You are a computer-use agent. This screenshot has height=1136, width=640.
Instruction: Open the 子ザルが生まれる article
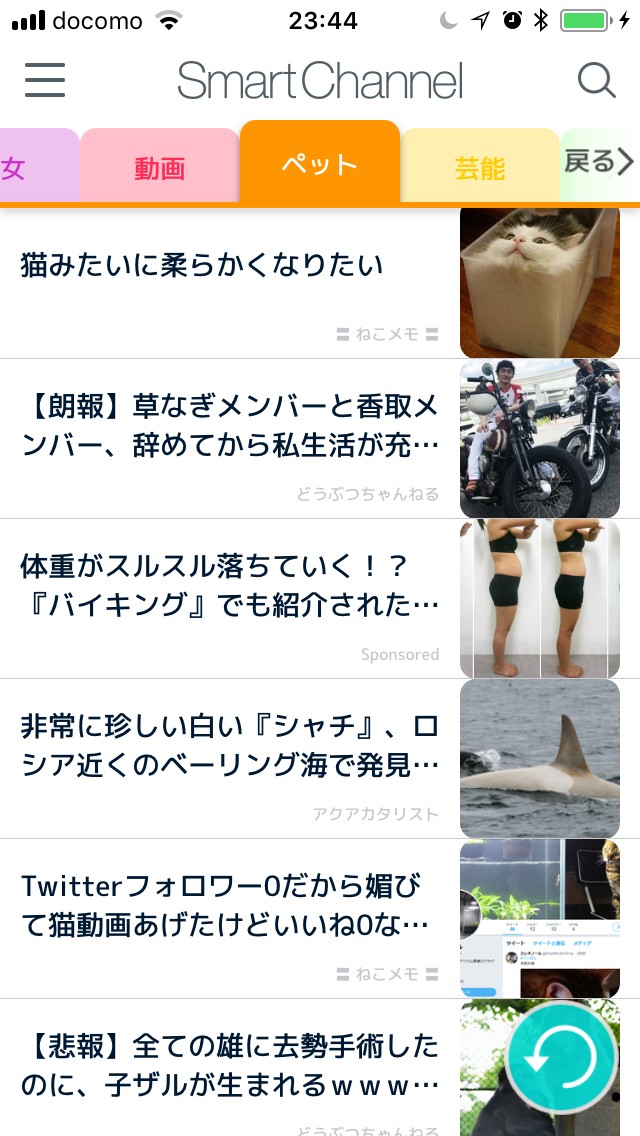230,1066
